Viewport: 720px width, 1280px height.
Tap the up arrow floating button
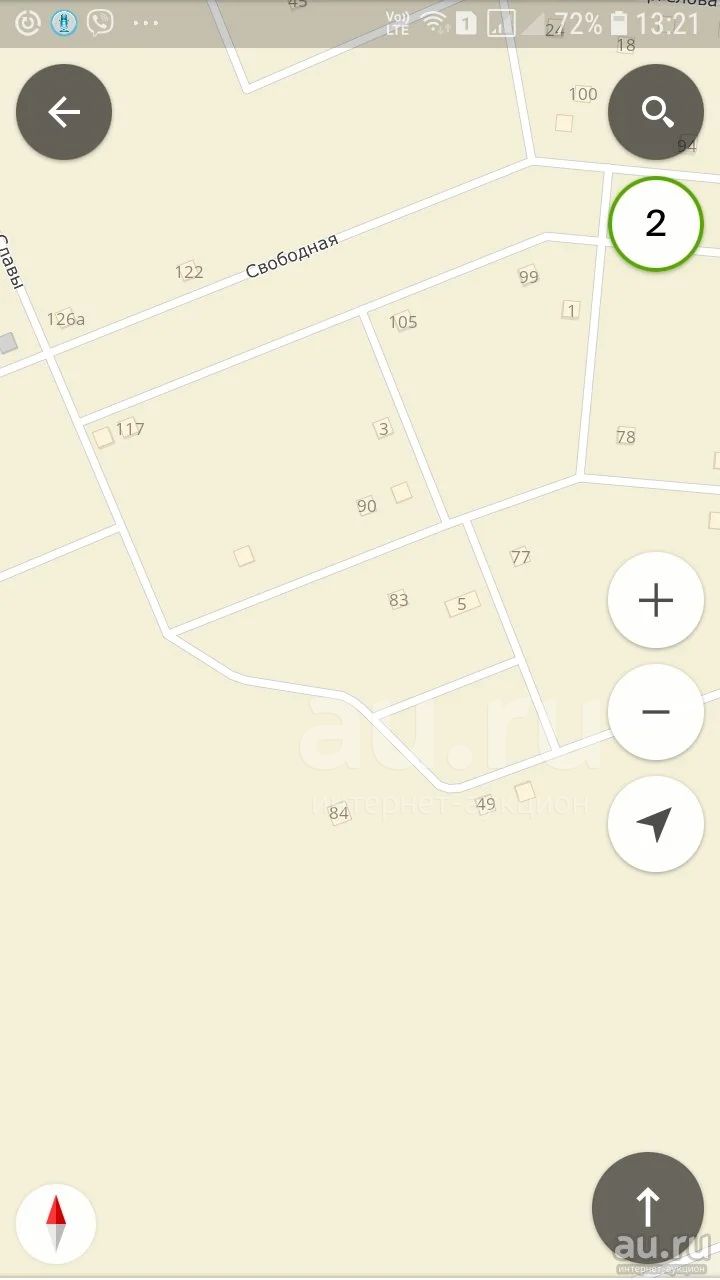(648, 1208)
